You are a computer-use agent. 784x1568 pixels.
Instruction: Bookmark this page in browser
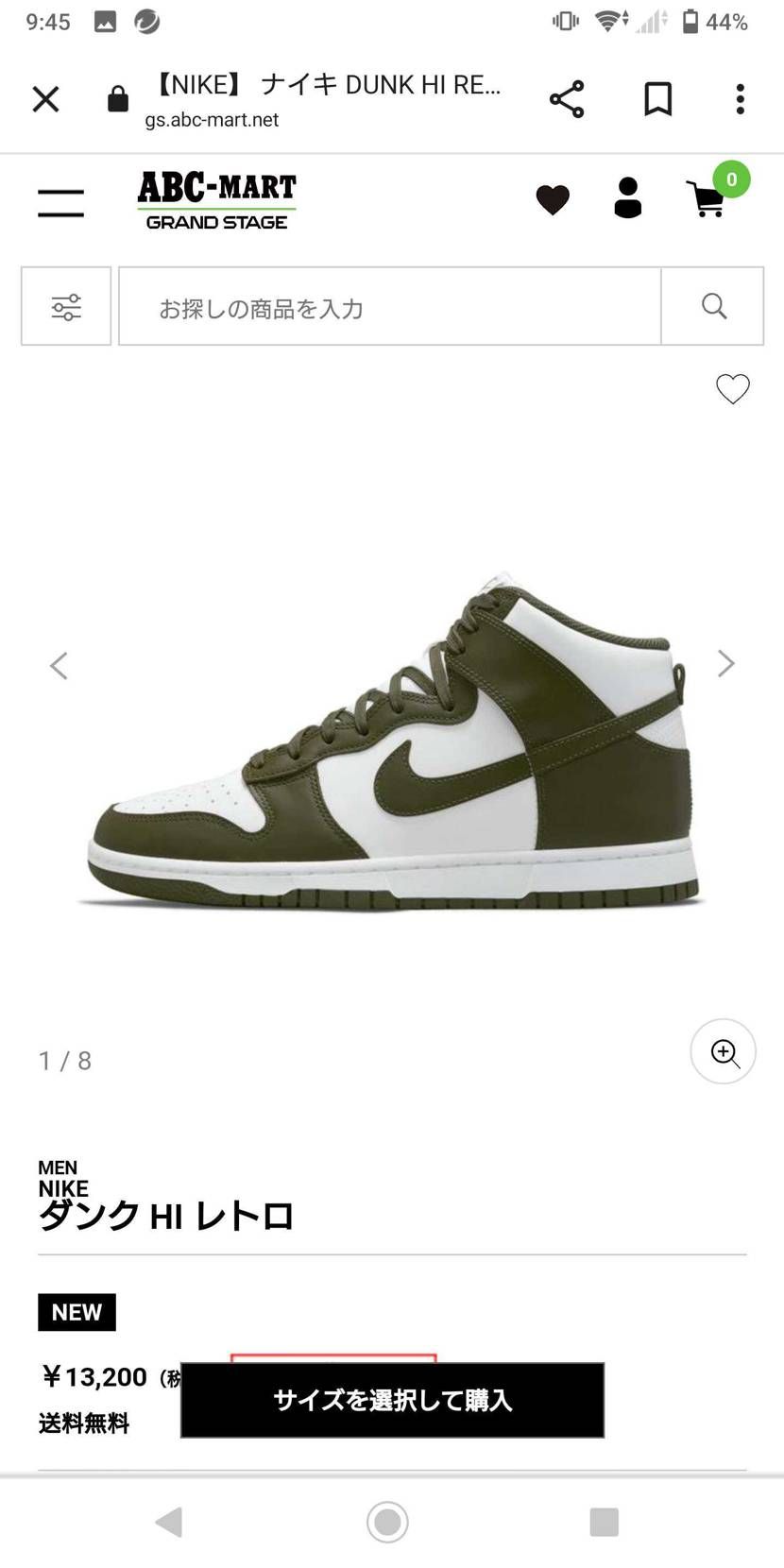click(657, 99)
